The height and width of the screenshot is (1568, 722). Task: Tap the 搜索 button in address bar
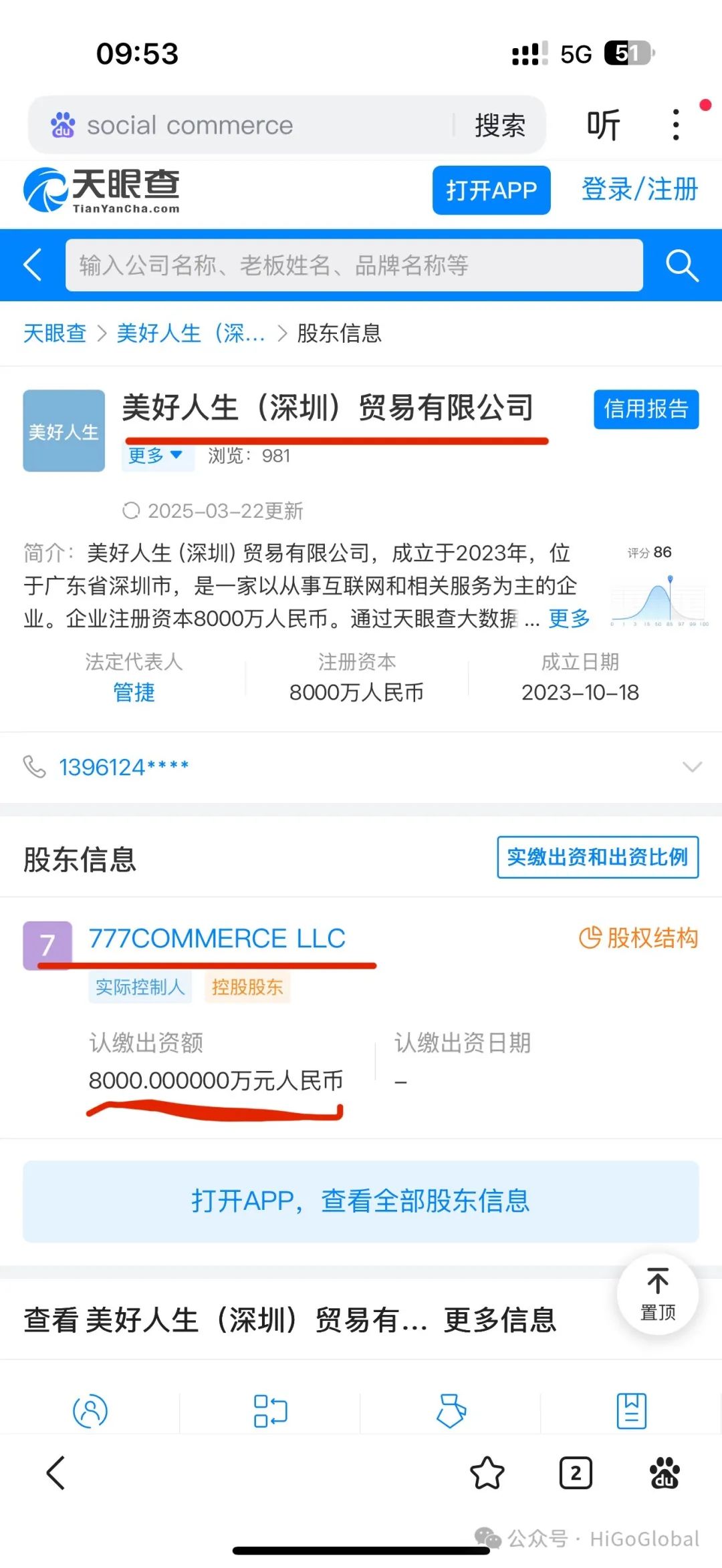coord(499,126)
